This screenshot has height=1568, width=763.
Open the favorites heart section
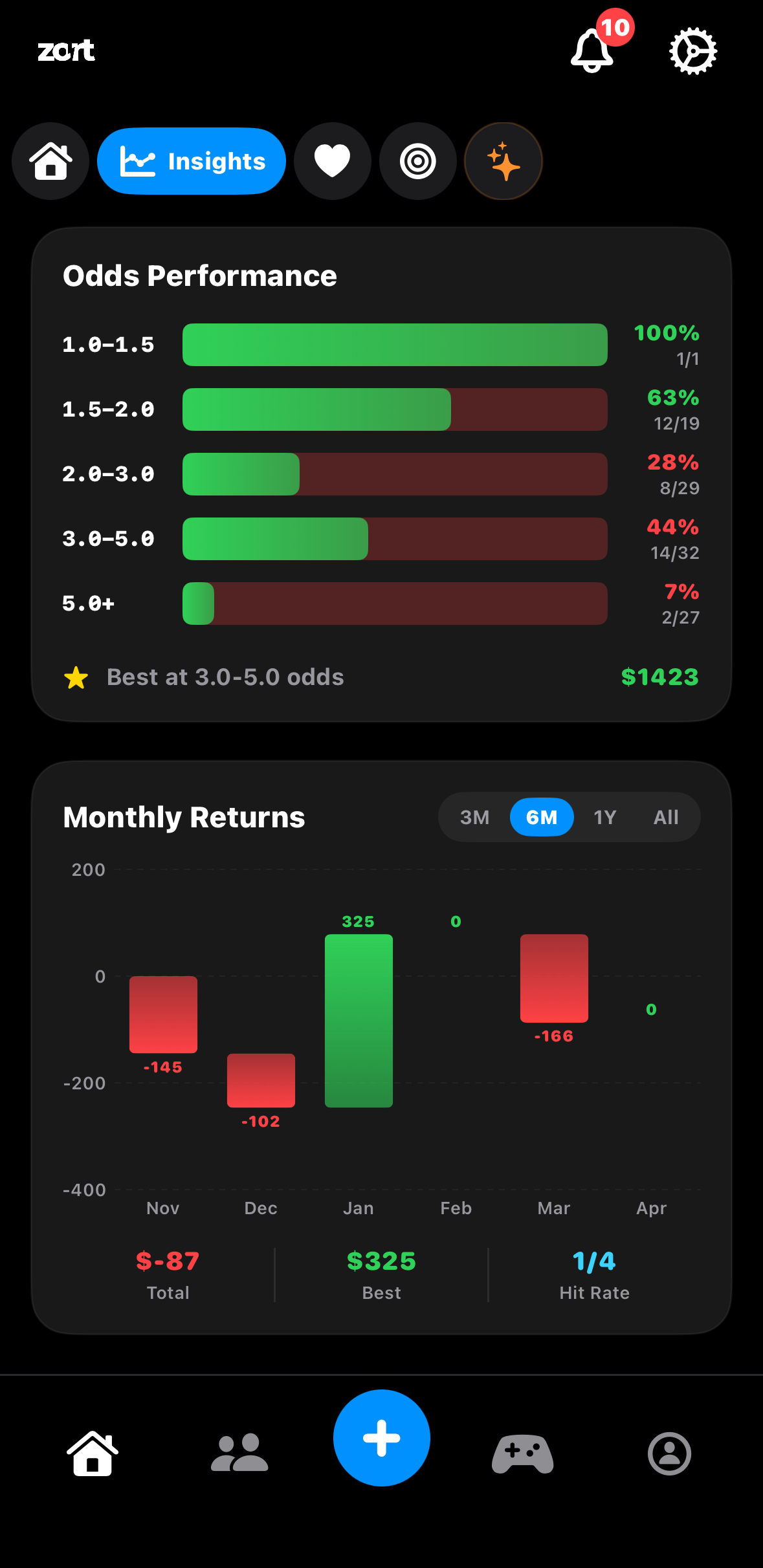[x=332, y=161]
